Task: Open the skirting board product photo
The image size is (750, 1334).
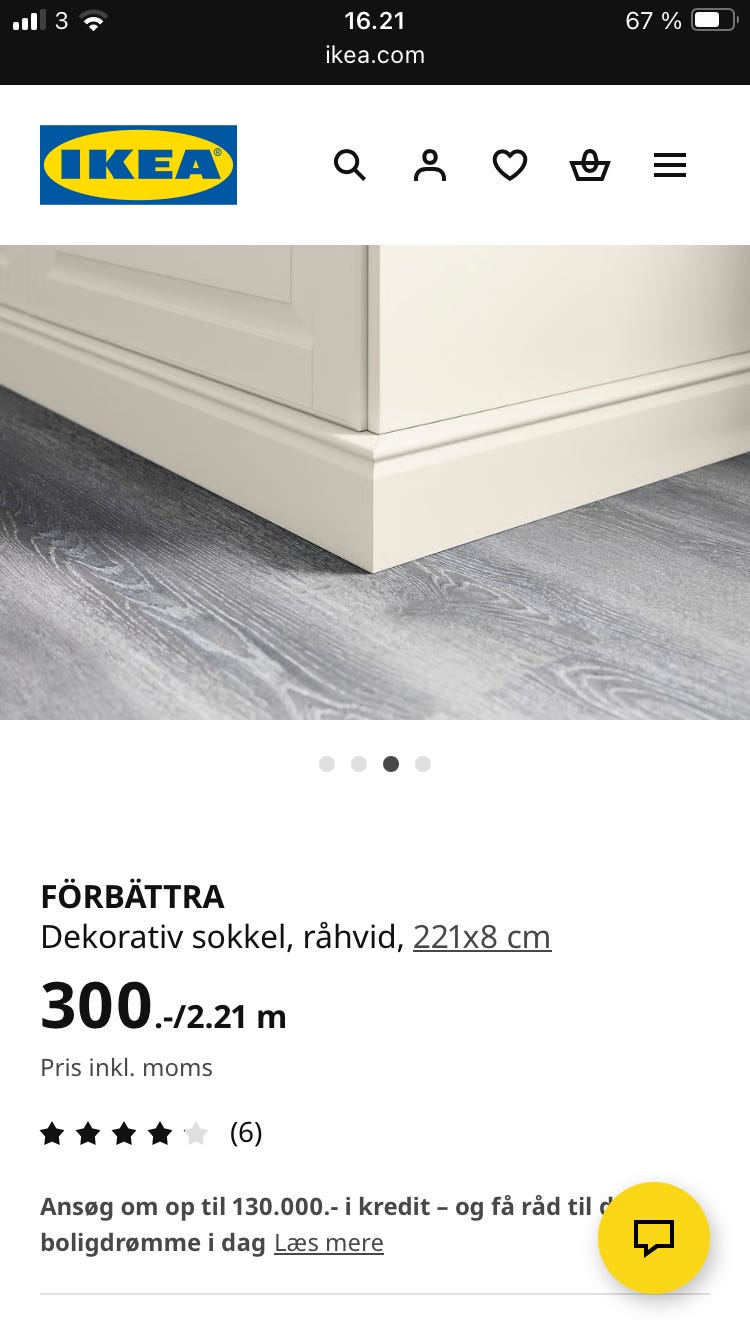Action: [375, 482]
